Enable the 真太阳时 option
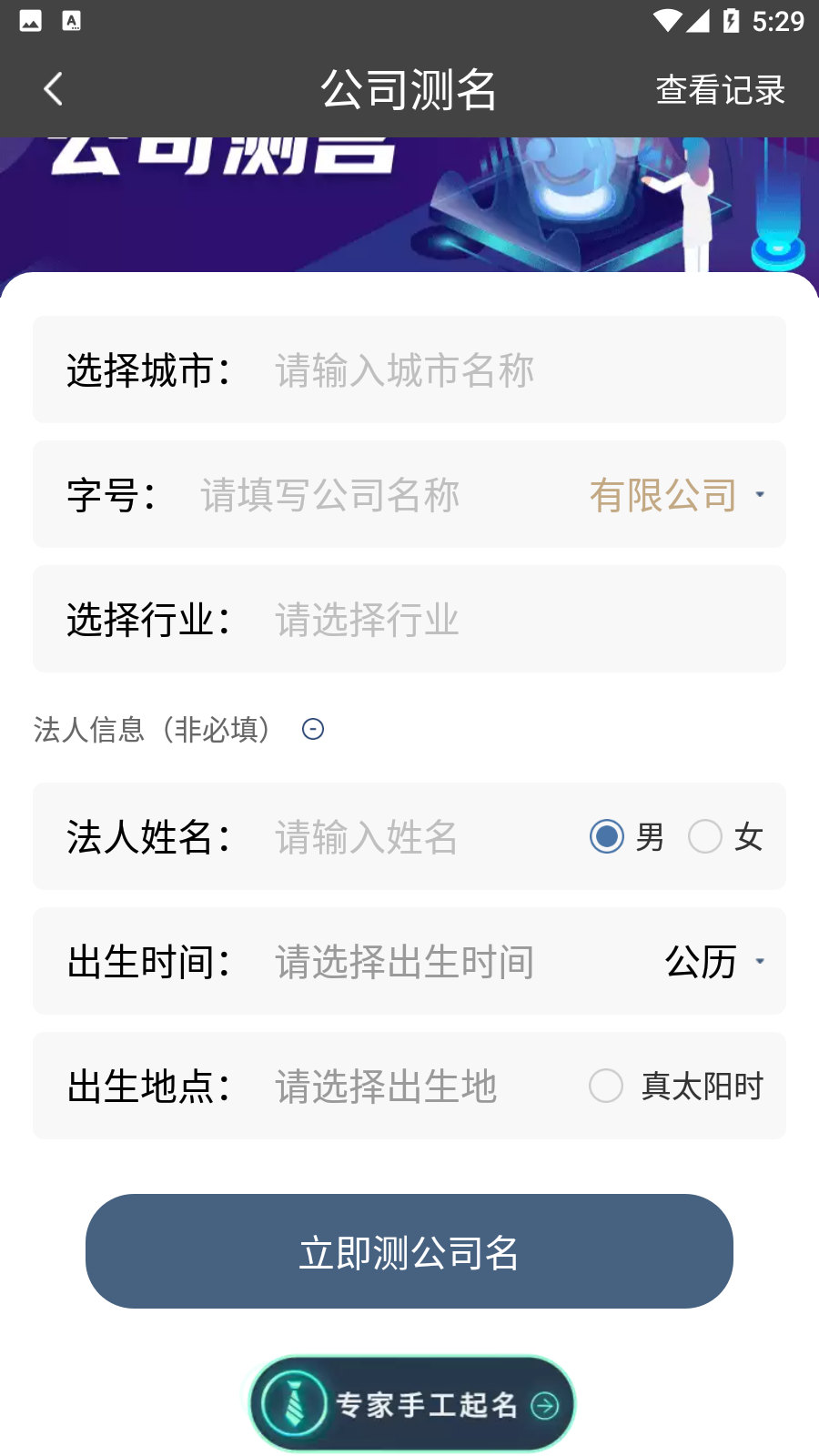Viewport: 819px width, 1456px height. click(606, 1086)
